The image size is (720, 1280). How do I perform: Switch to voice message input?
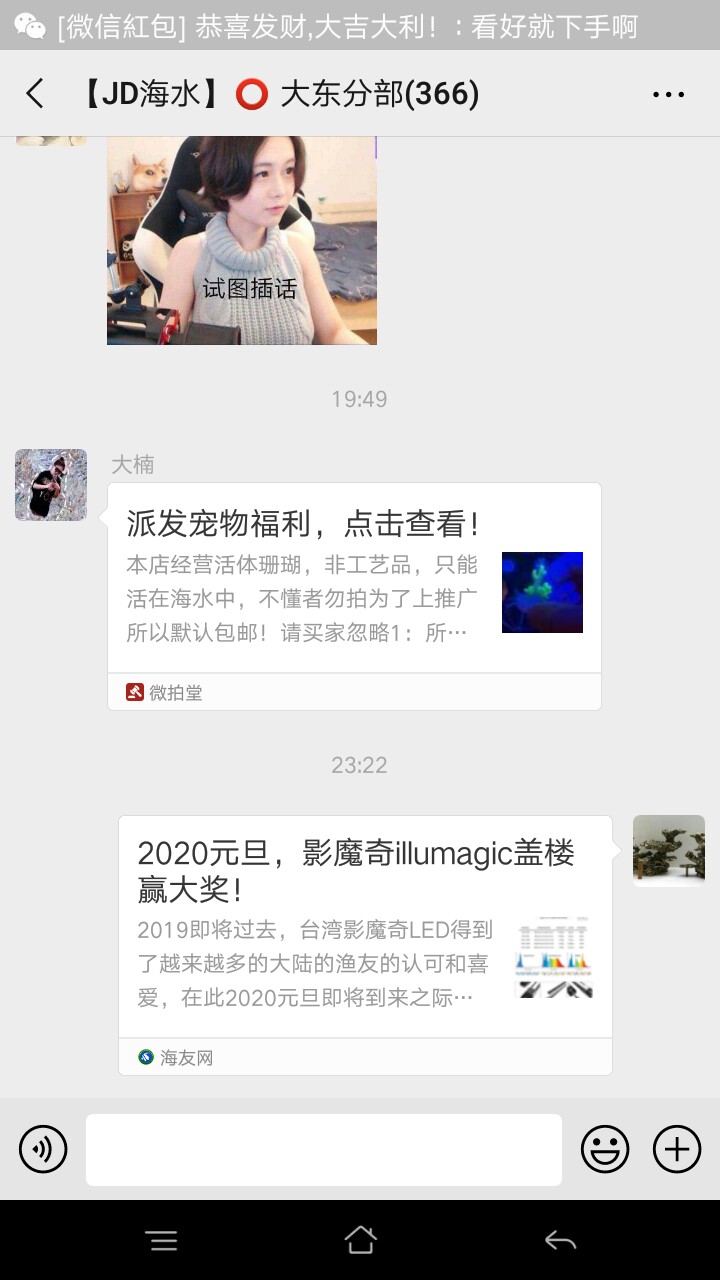43,1149
